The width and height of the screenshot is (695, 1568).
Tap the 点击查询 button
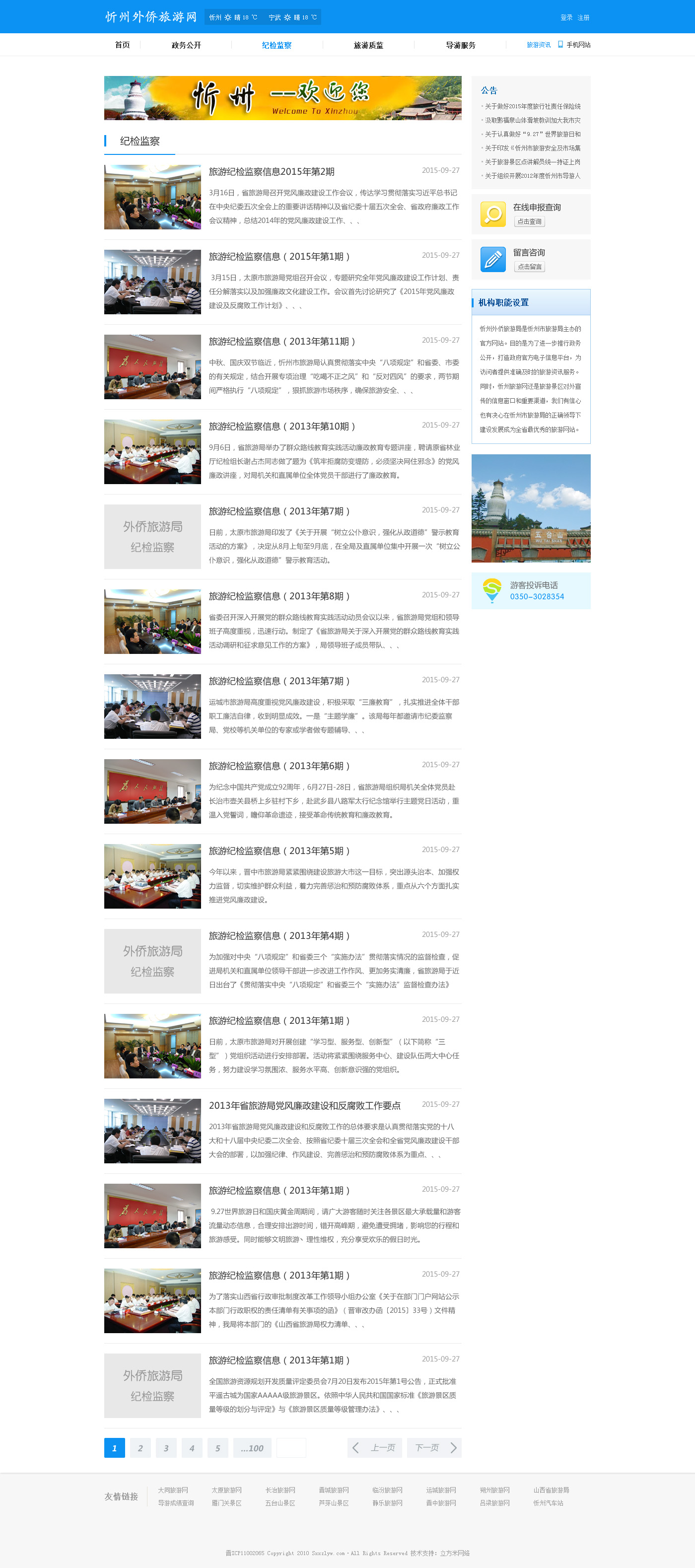pyautogui.click(x=529, y=221)
